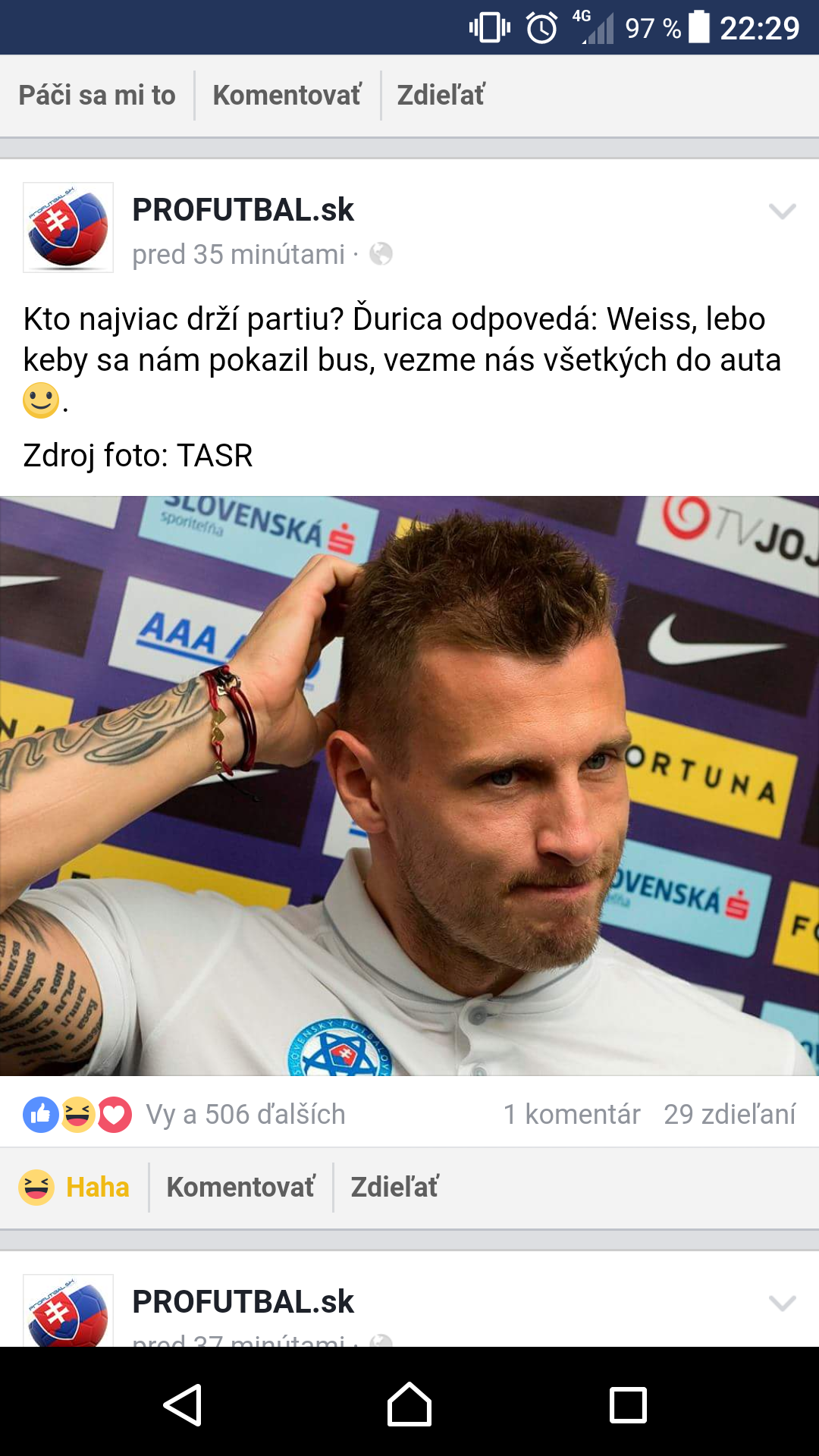Image resolution: width=819 pixels, height=1456 pixels.
Task: Tap top Zdieľať button above PROFUTBAL.sk post
Action: tap(441, 96)
